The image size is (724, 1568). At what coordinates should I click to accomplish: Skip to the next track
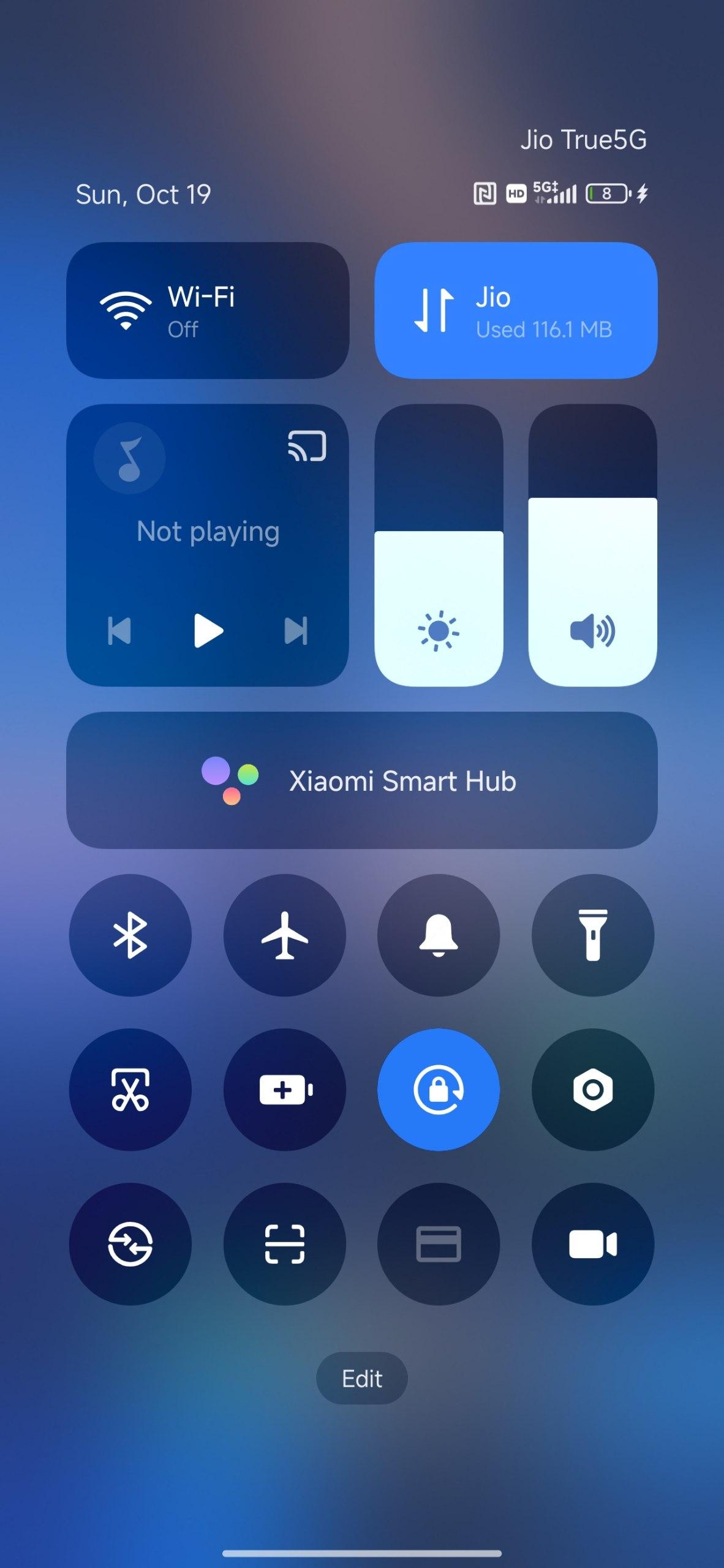point(296,630)
